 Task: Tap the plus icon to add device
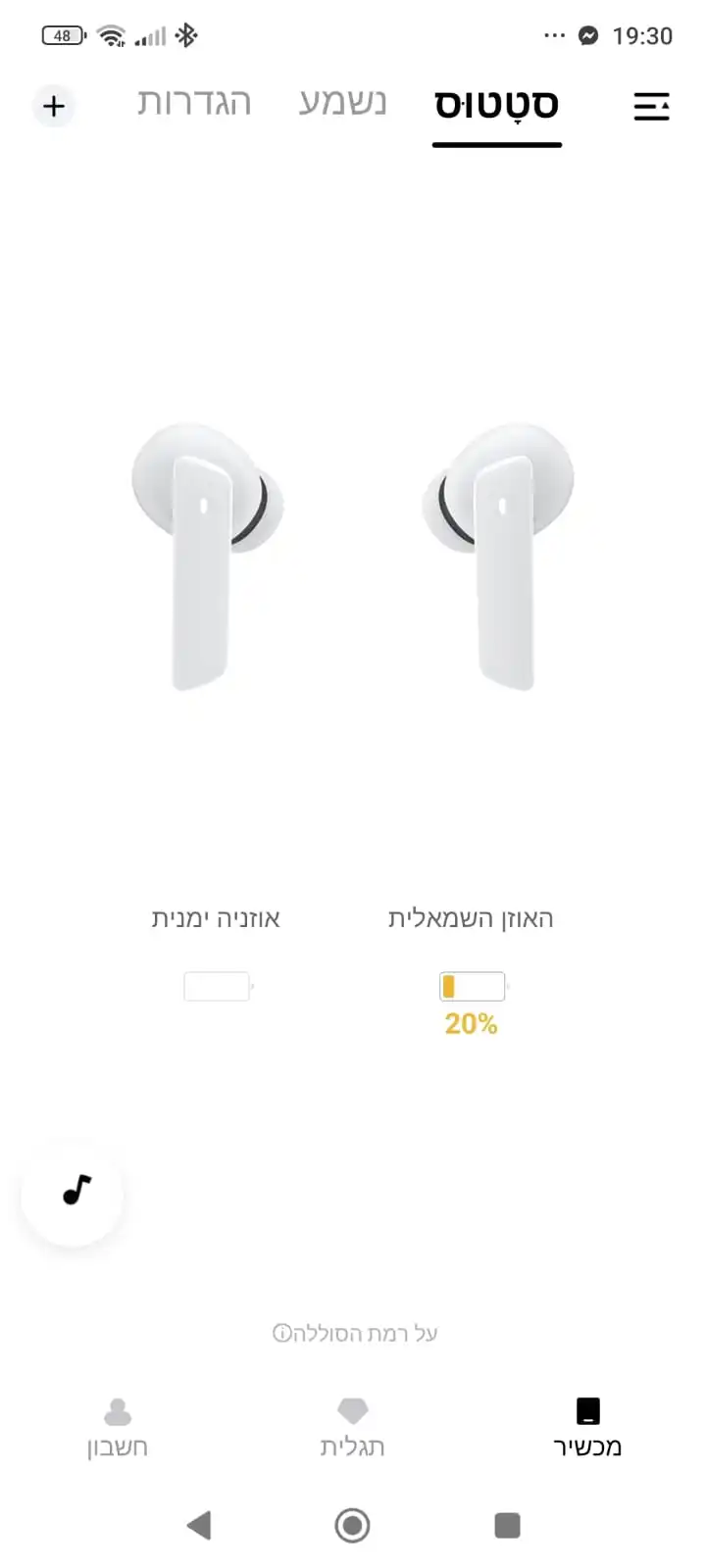[x=54, y=106]
